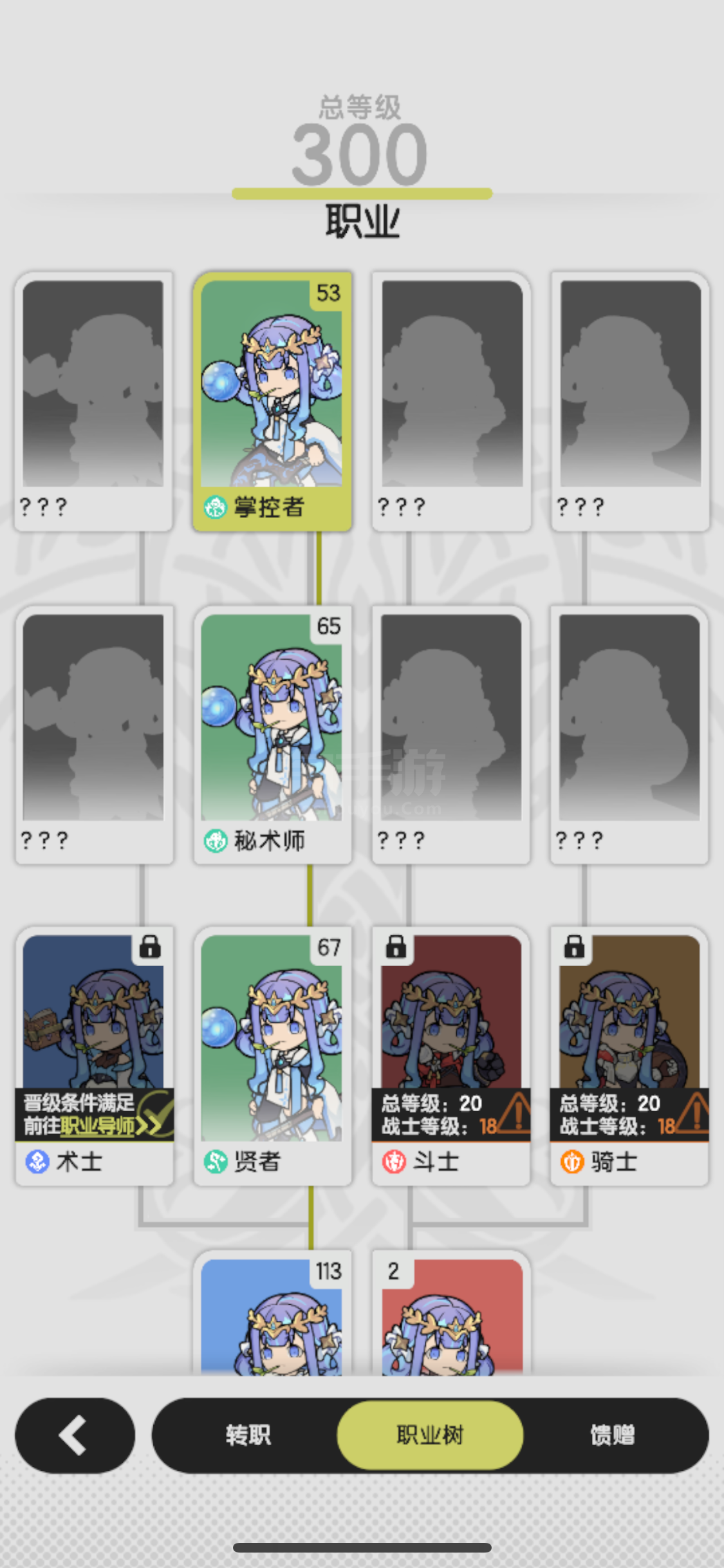Switch to the 转职 tab

coord(248,1435)
